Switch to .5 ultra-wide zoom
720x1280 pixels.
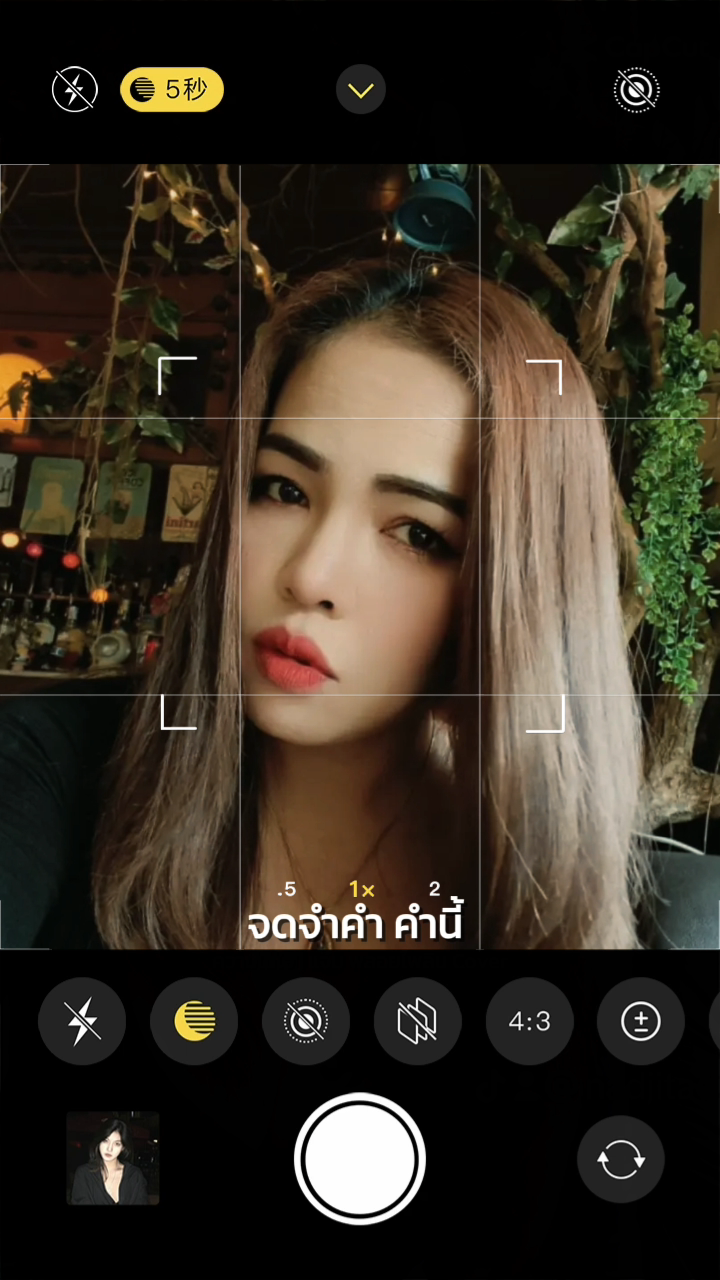tap(287, 889)
